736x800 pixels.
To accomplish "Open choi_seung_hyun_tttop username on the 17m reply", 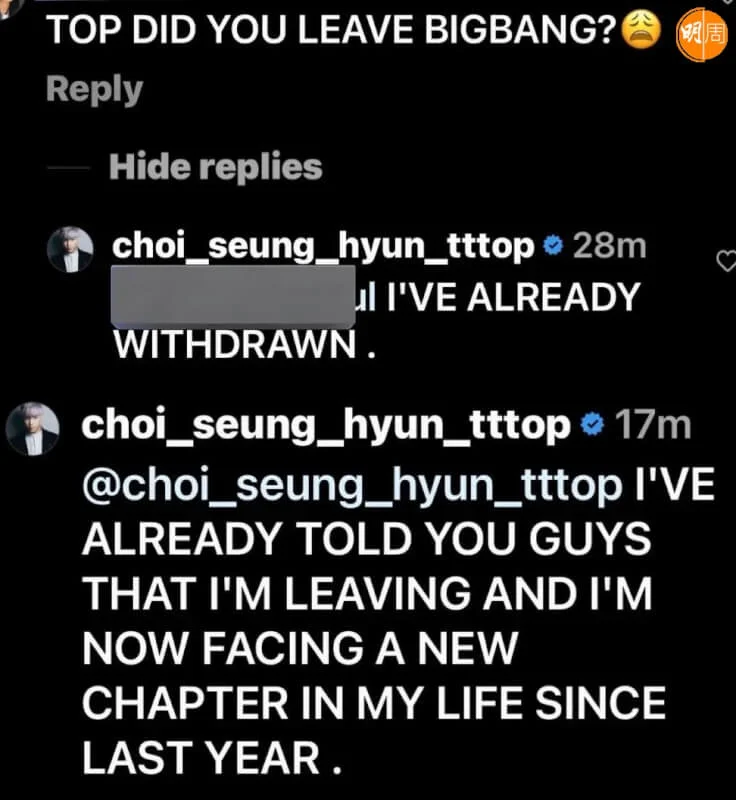I will pos(325,425).
